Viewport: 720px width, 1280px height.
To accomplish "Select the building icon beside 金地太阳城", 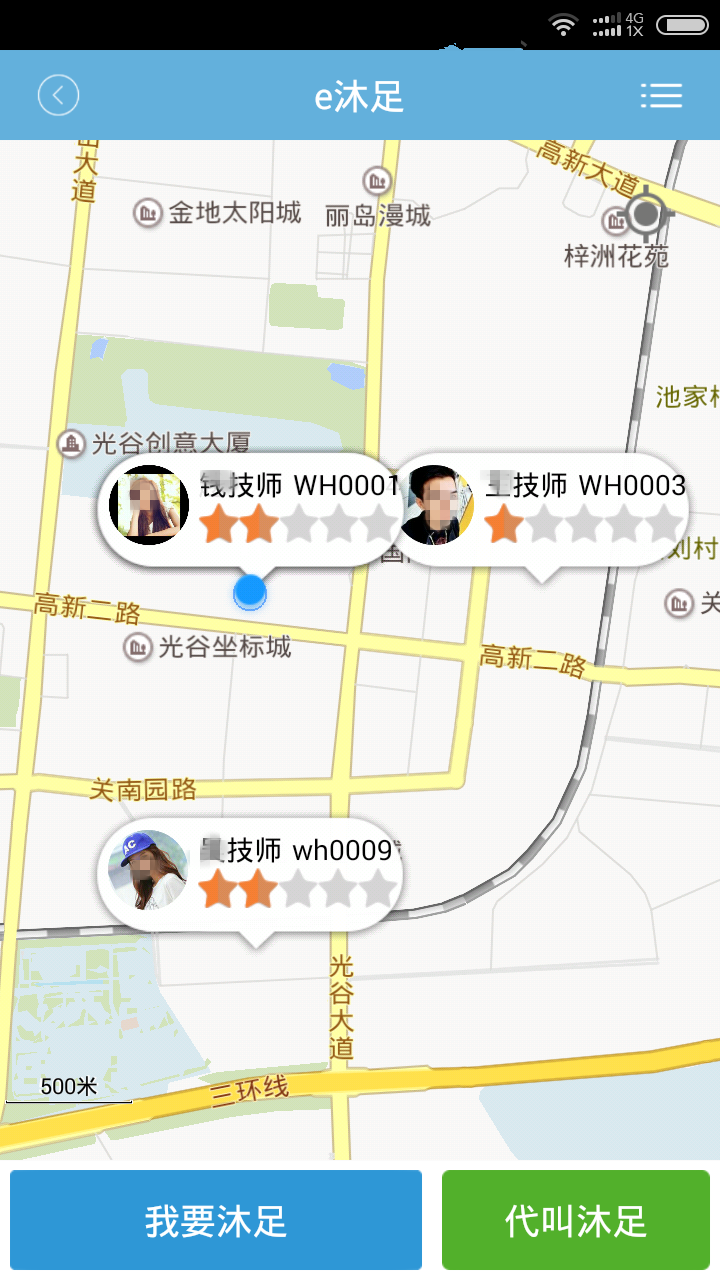I will [148, 213].
